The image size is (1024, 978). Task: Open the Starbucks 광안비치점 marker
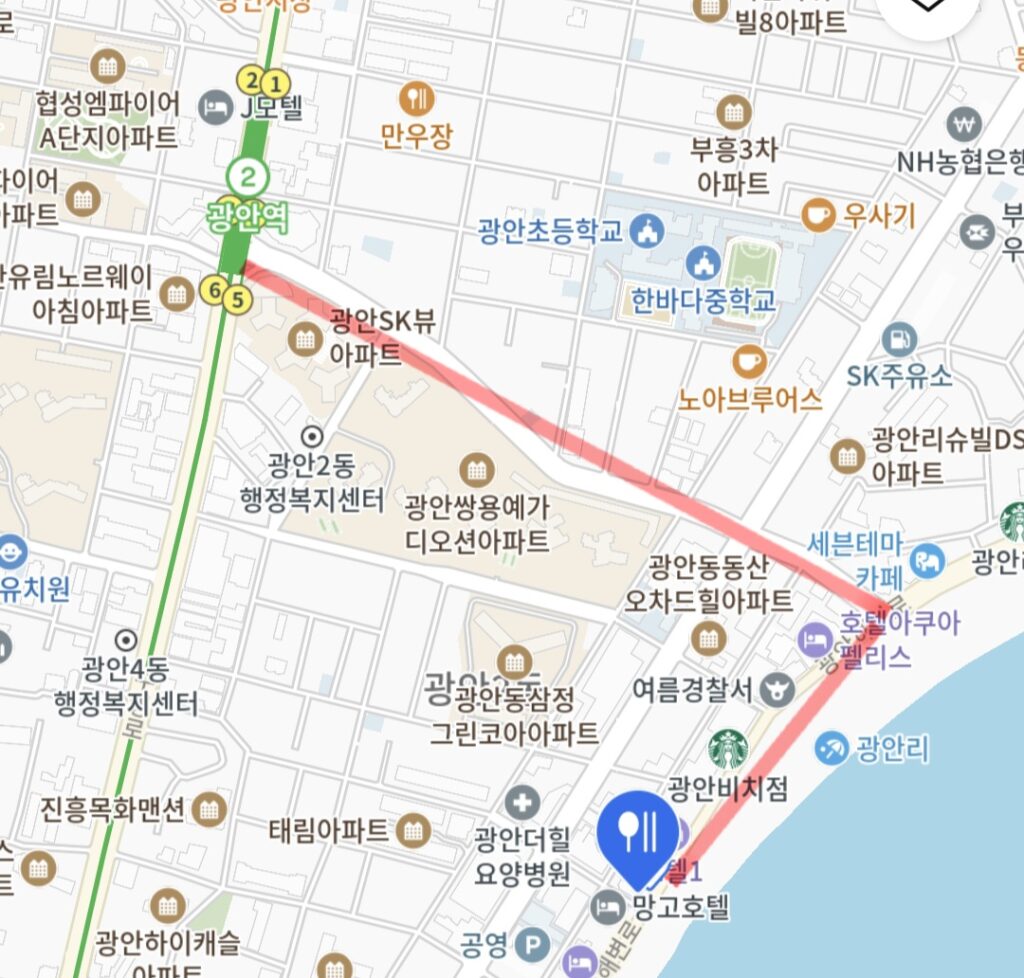pyautogui.click(x=728, y=749)
